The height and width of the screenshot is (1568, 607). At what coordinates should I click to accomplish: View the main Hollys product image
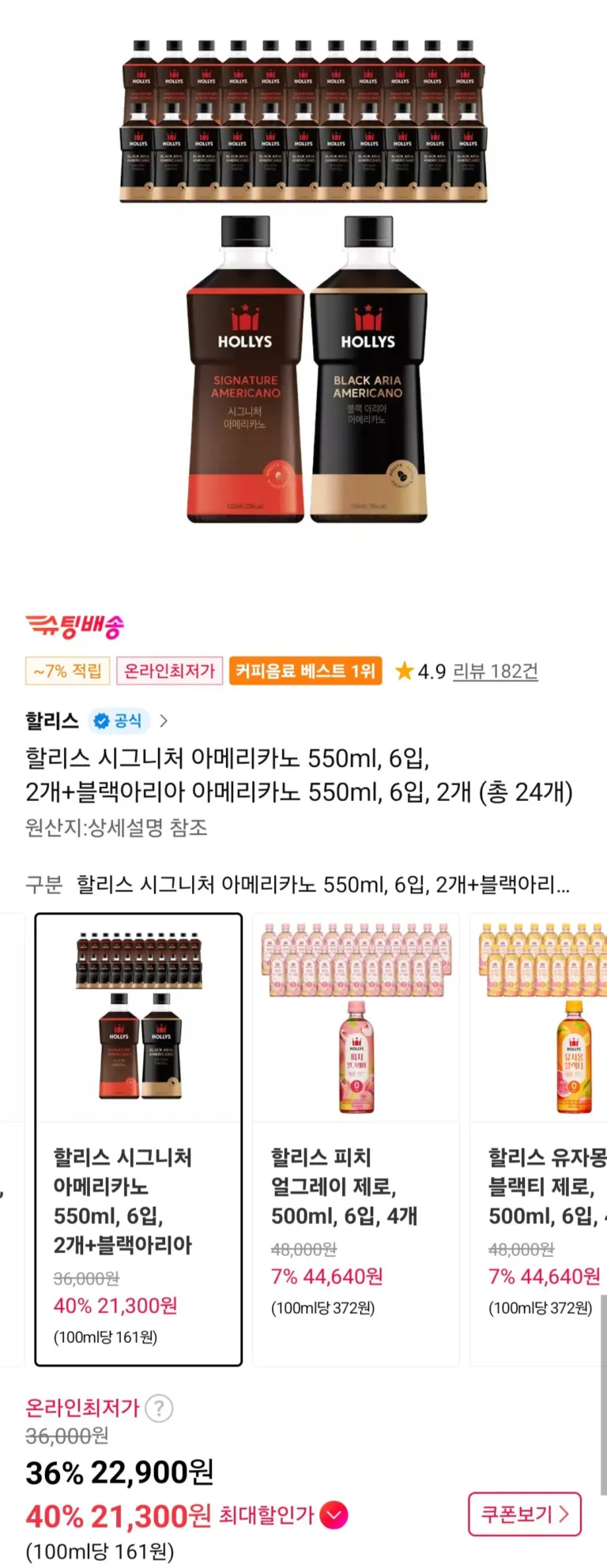pyautogui.click(x=303, y=284)
